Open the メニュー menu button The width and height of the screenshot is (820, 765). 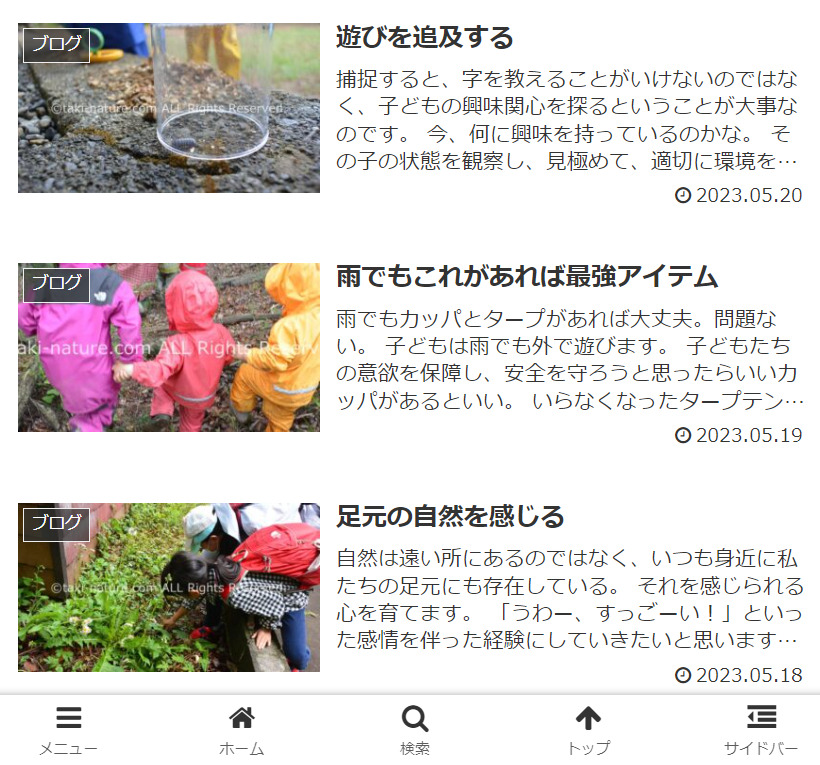(68, 730)
